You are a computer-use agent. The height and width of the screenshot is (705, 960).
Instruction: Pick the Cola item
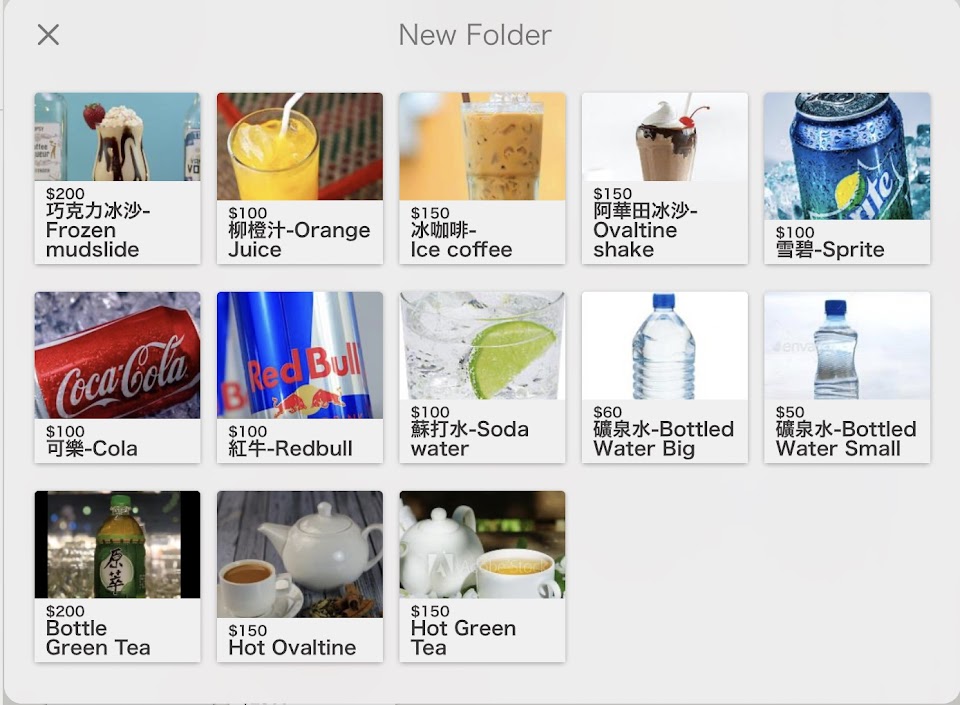coord(117,376)
